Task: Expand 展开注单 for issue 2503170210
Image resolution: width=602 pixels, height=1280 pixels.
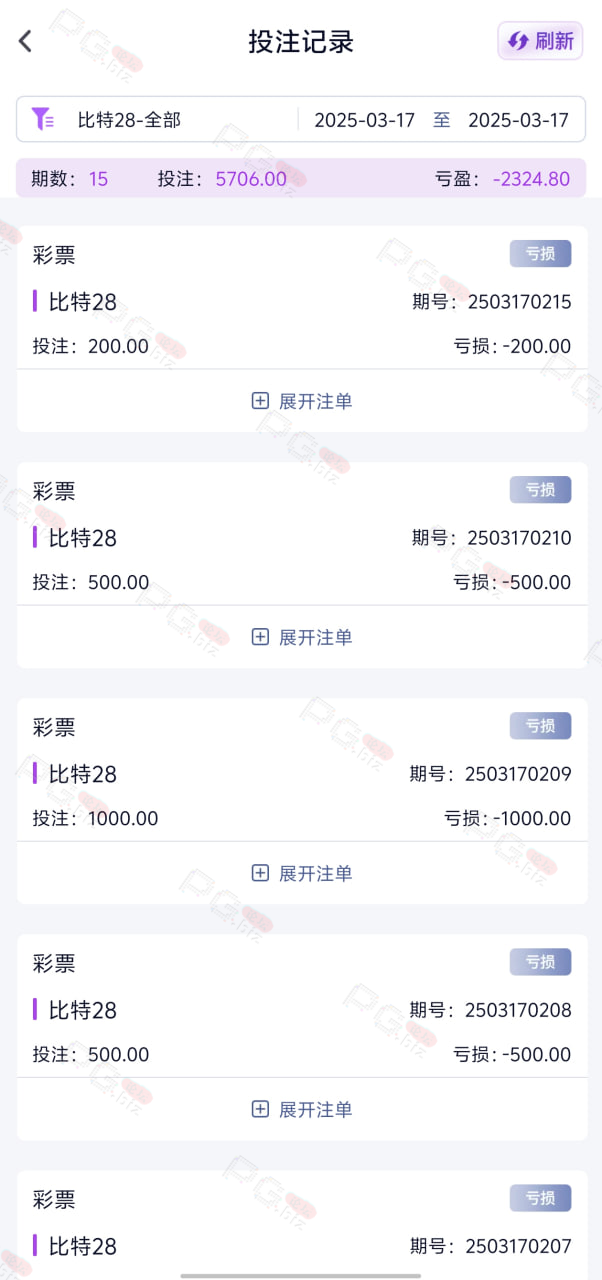Action: click(302, 637)
